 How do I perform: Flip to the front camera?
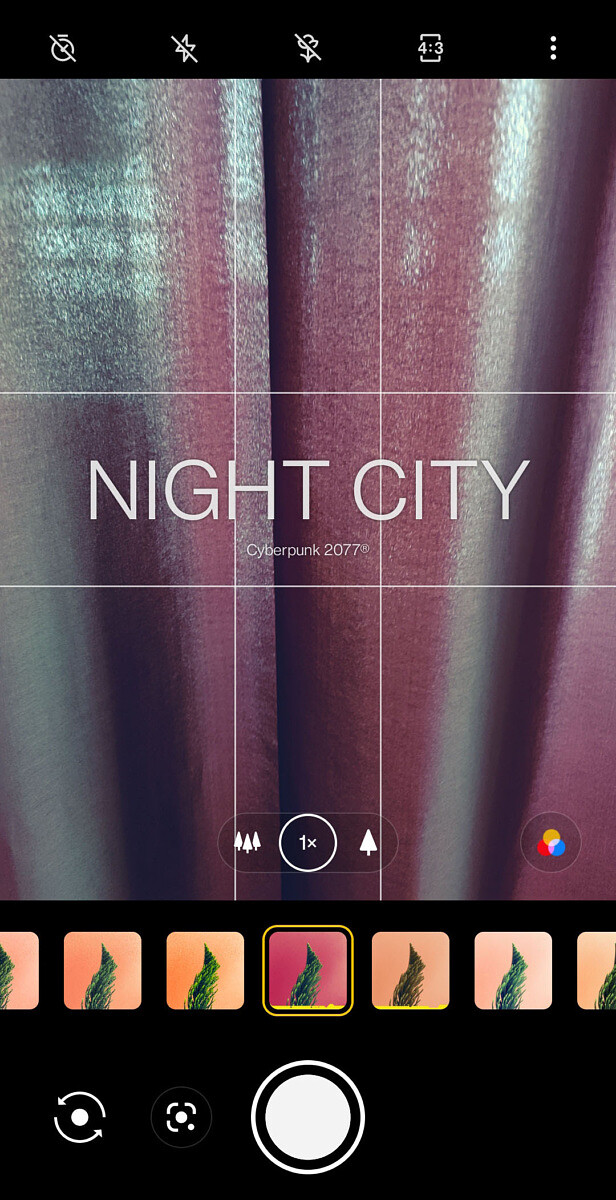(80, 1117)
